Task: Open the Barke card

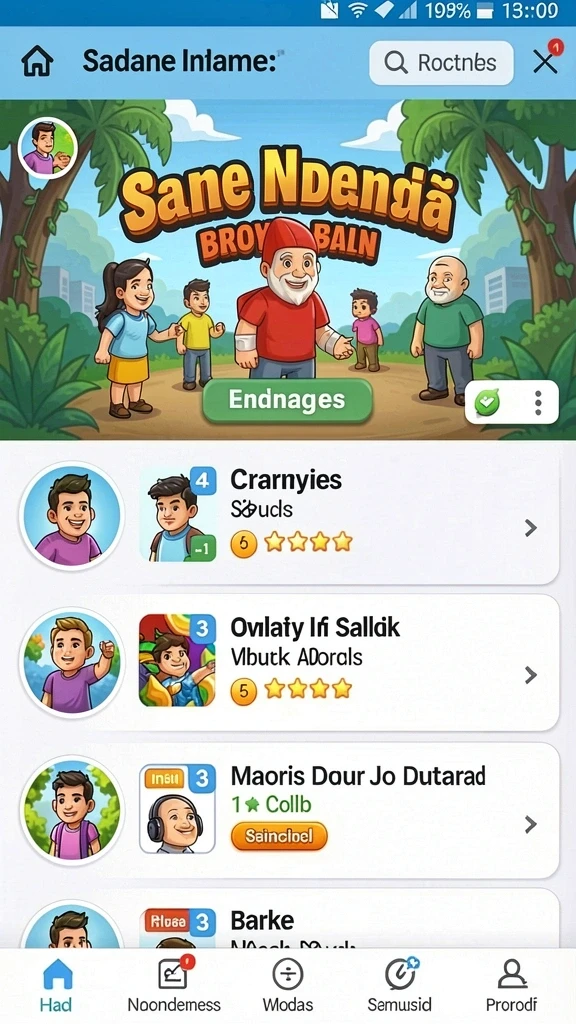Action: [x=287, y=919]
